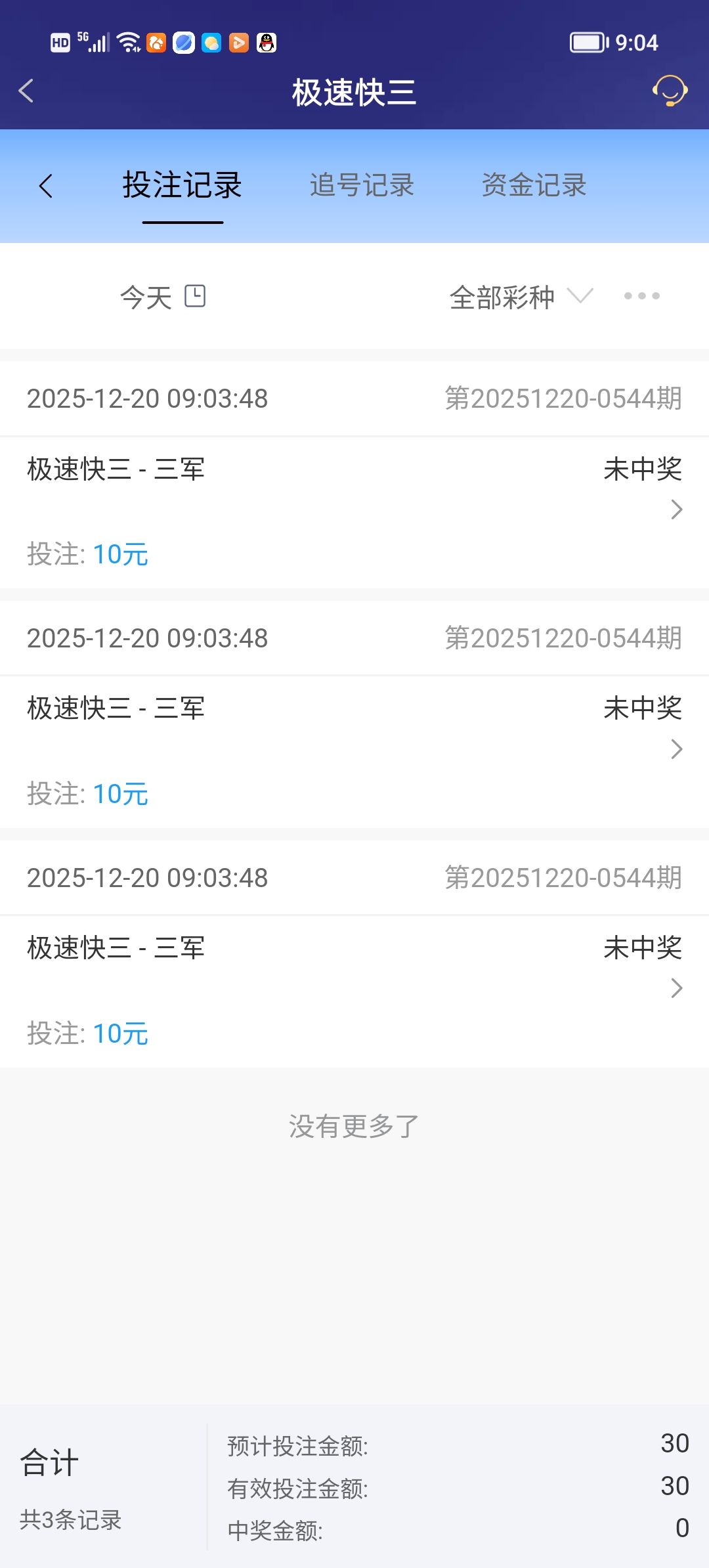
Task: Tap the WiFi icon in the status bar
Action: [x=127, y=42]
